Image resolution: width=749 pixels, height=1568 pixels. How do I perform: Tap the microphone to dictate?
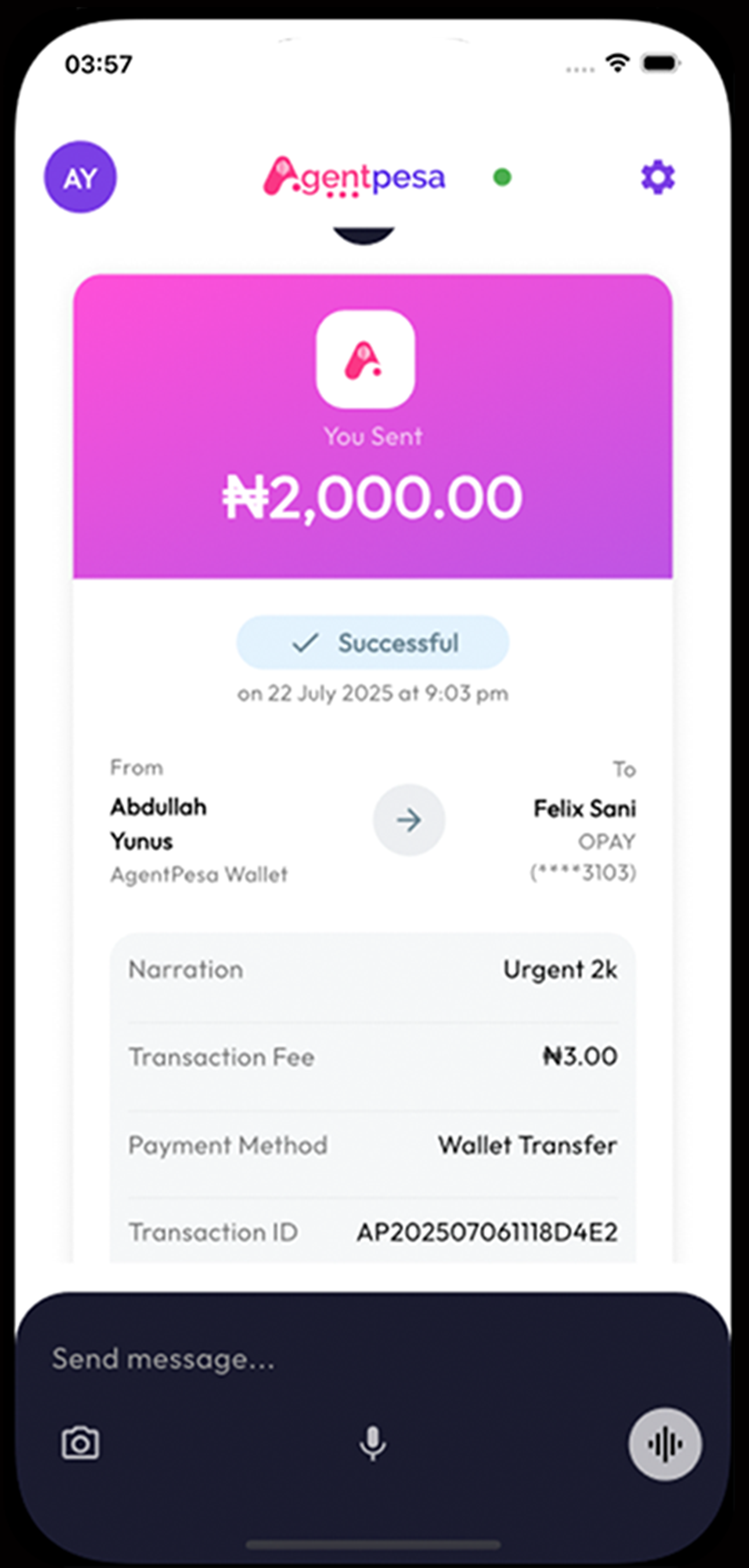372,1443
